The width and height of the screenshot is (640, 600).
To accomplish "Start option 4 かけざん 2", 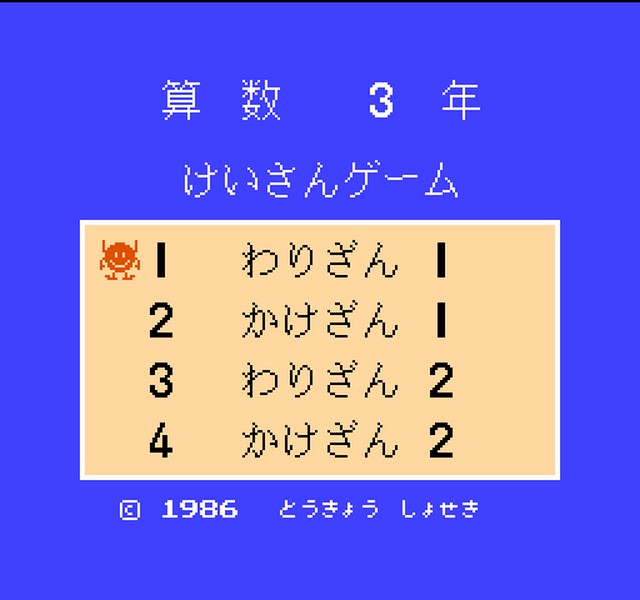I will pyautogui.click(x=320, y=441).
